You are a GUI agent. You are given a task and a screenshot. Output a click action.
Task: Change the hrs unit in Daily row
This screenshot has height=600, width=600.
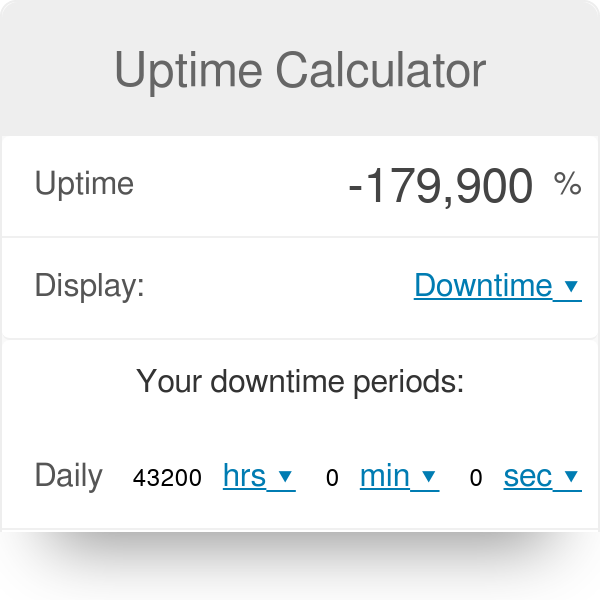258,476
